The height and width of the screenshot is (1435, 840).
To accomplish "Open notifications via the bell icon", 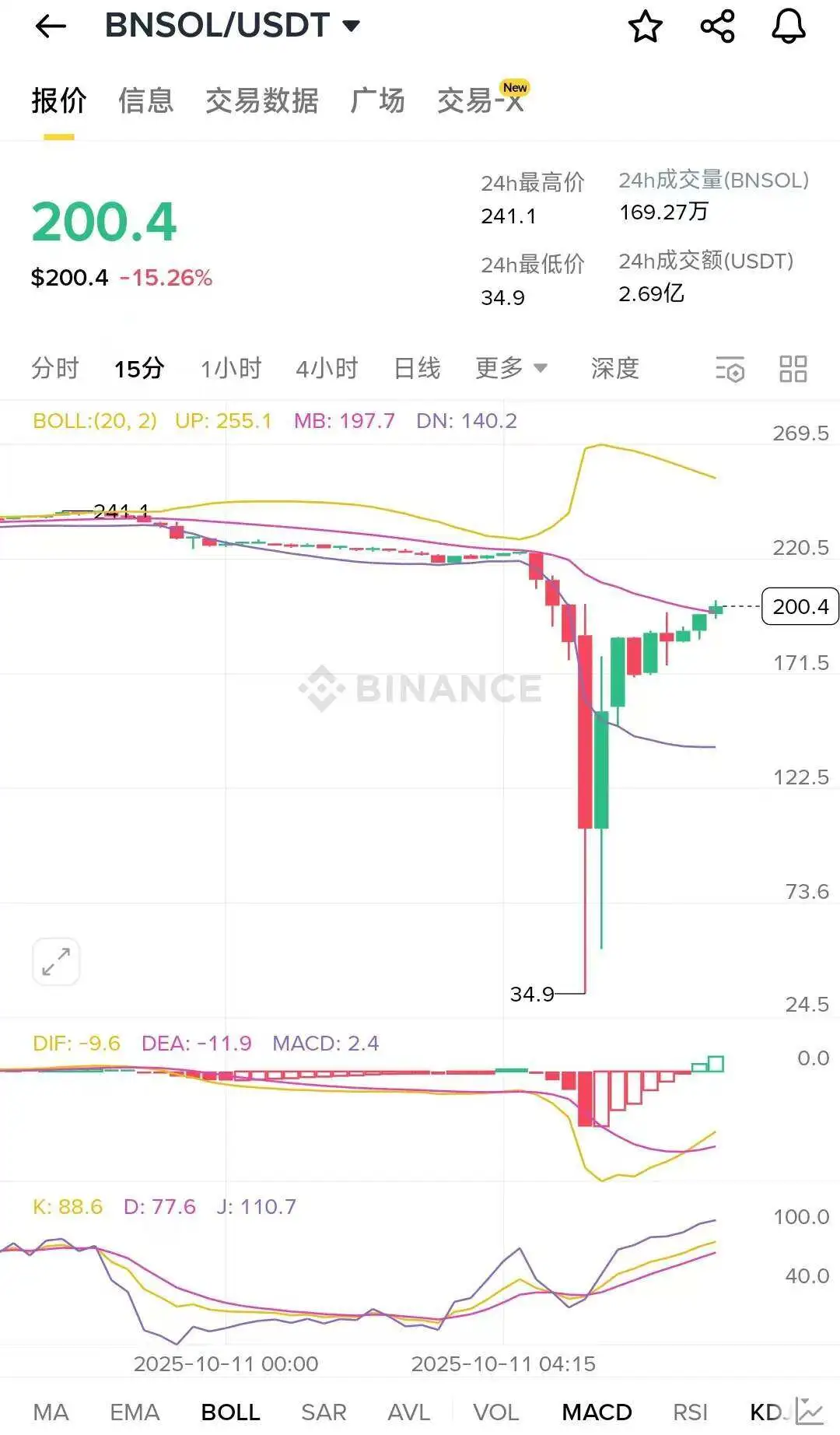I will pyautogui.click(x=789, y=26).
